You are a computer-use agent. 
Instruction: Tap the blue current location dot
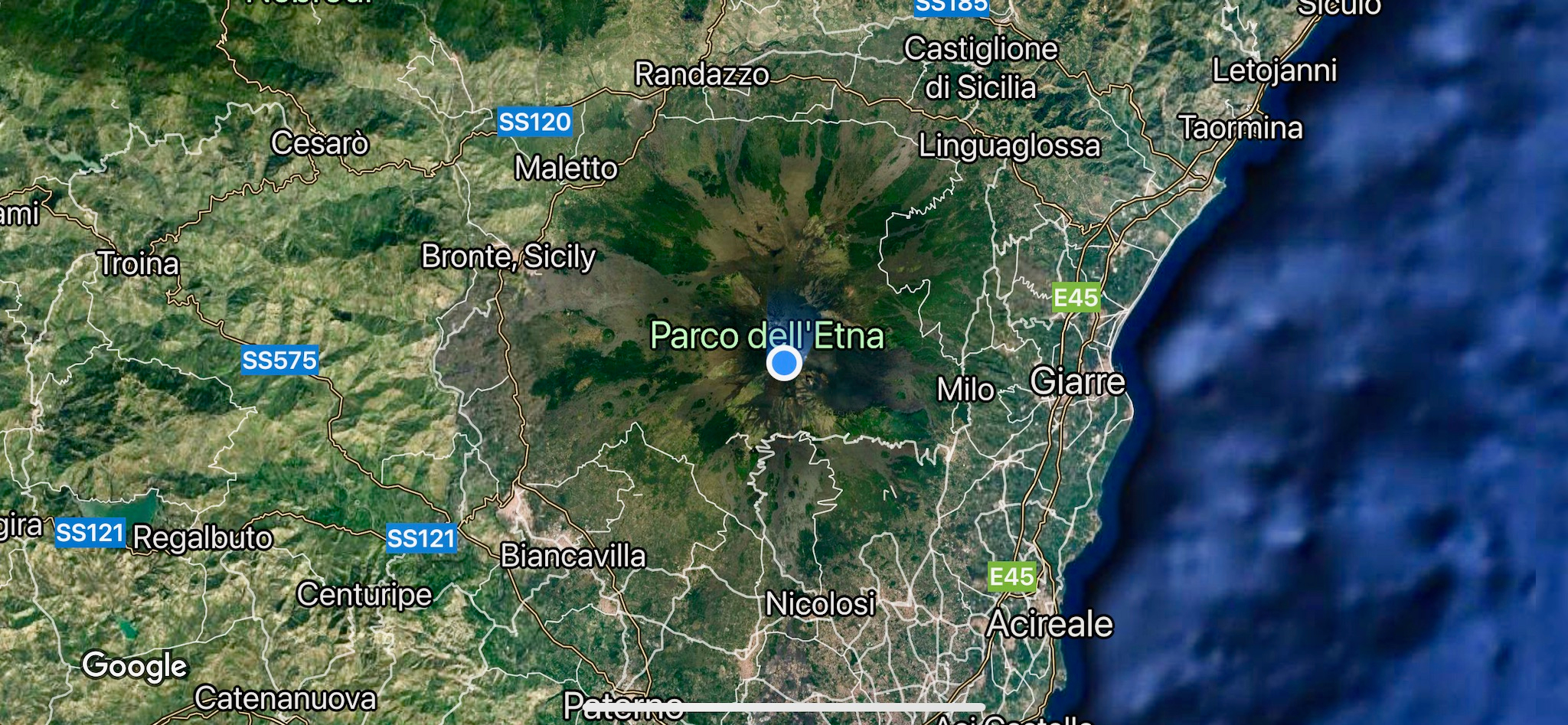(784, 363)
